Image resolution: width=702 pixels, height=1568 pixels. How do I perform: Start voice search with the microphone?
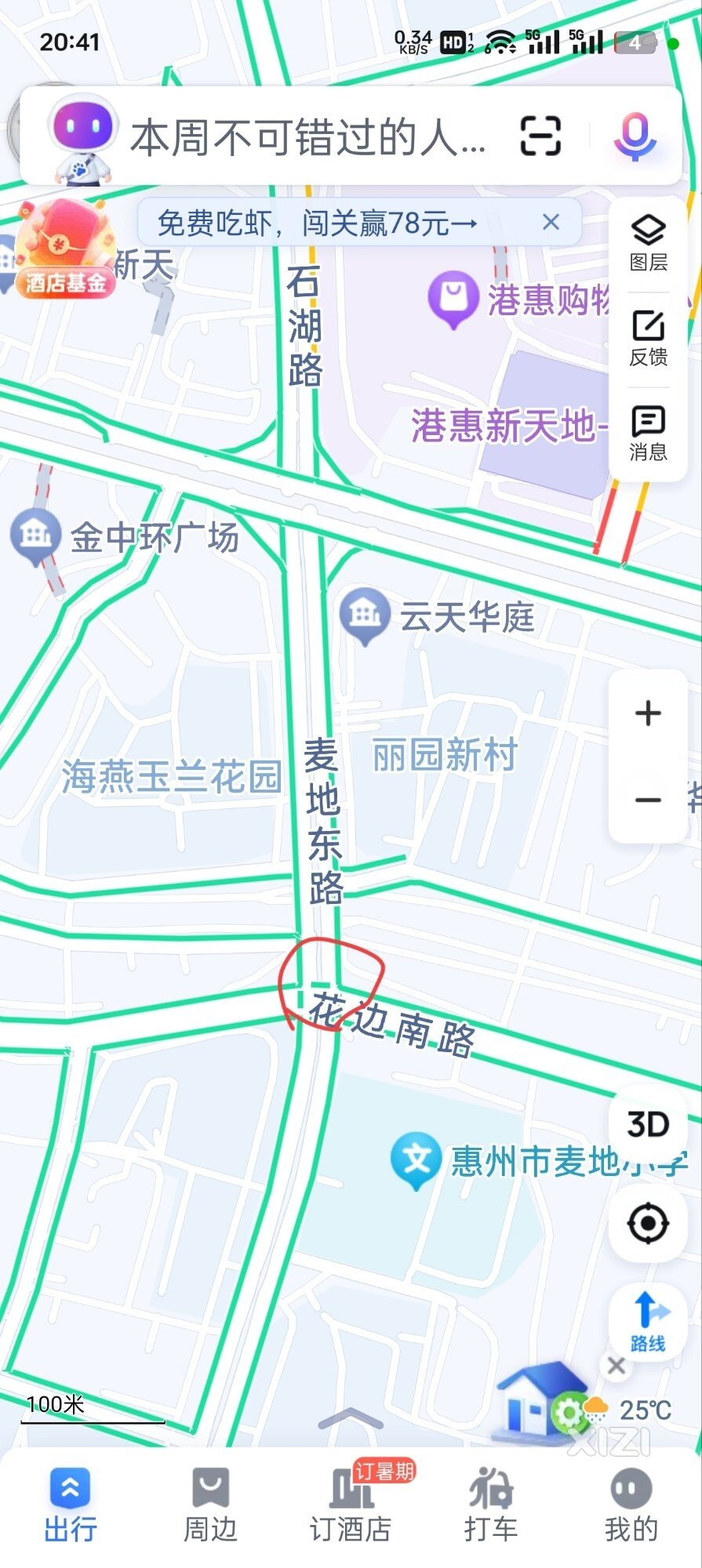pyautogui.click(x=635, y=136)
